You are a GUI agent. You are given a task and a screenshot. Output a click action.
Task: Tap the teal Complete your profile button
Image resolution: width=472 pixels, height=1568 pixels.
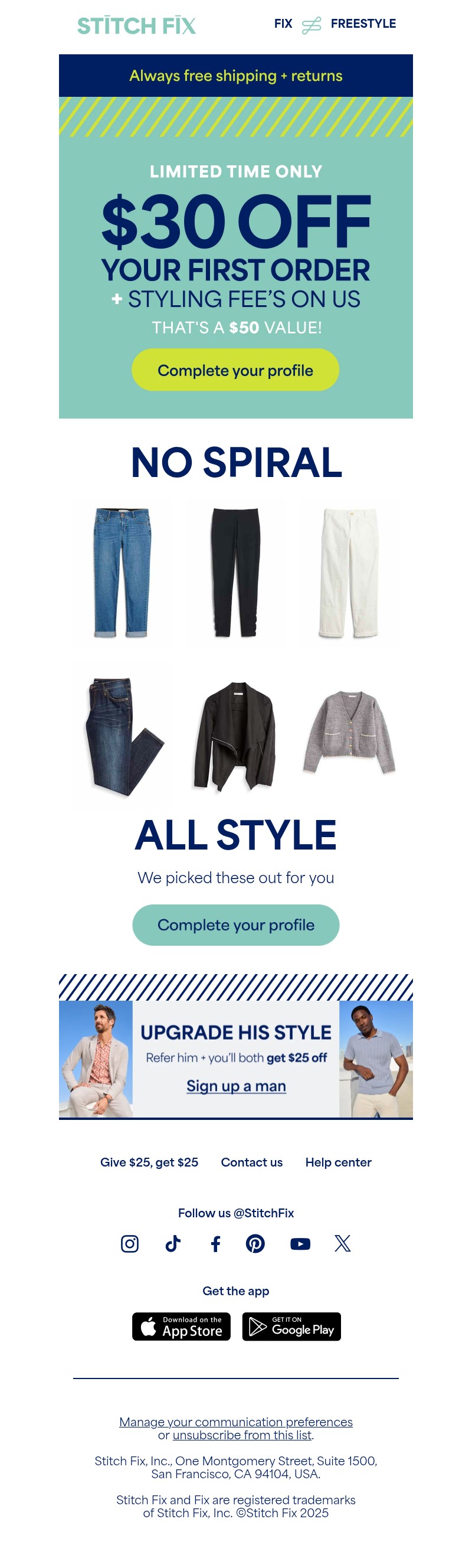[x=235, y=925]
